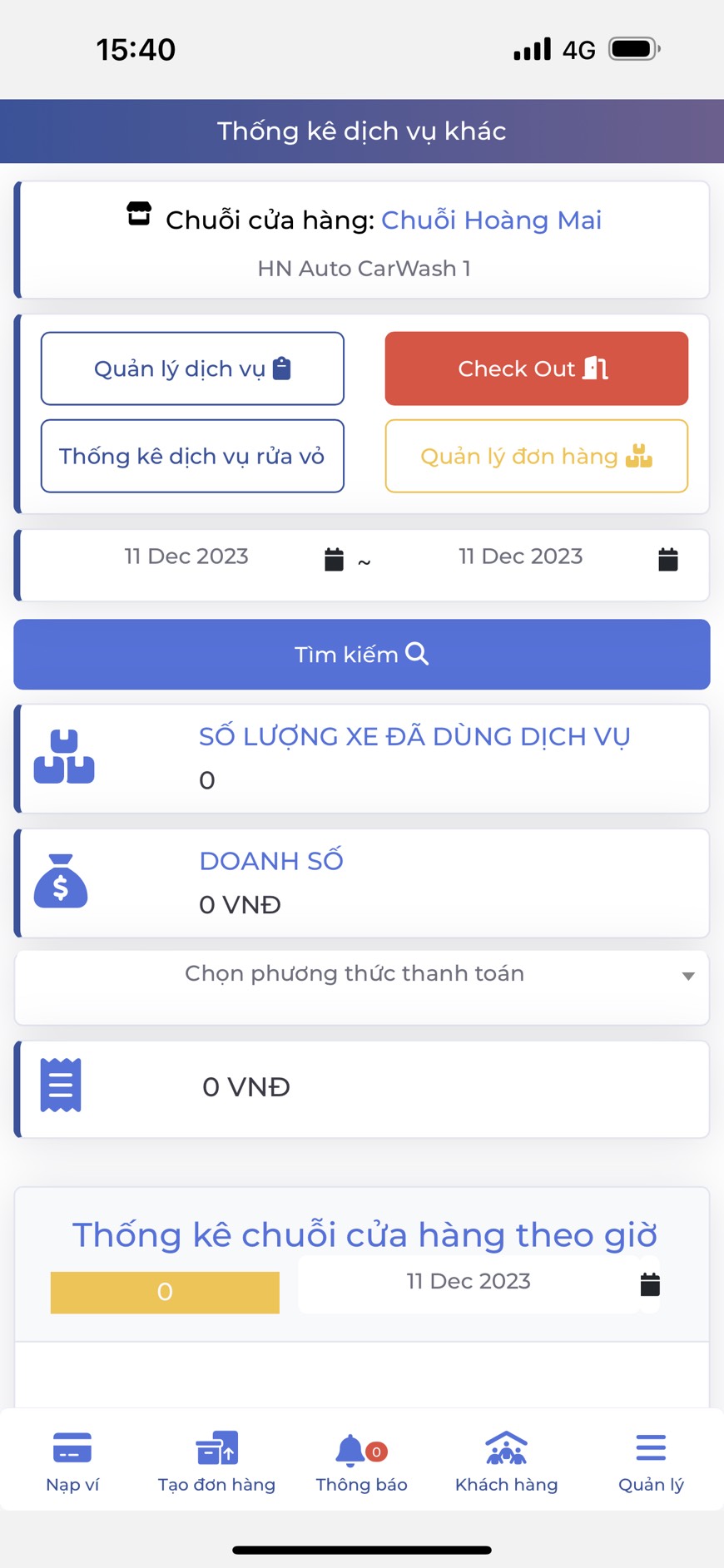Open the Thông báo notifications tab
The height and width of the screenshot is (1568, 724).
[x=361, y=1462]
